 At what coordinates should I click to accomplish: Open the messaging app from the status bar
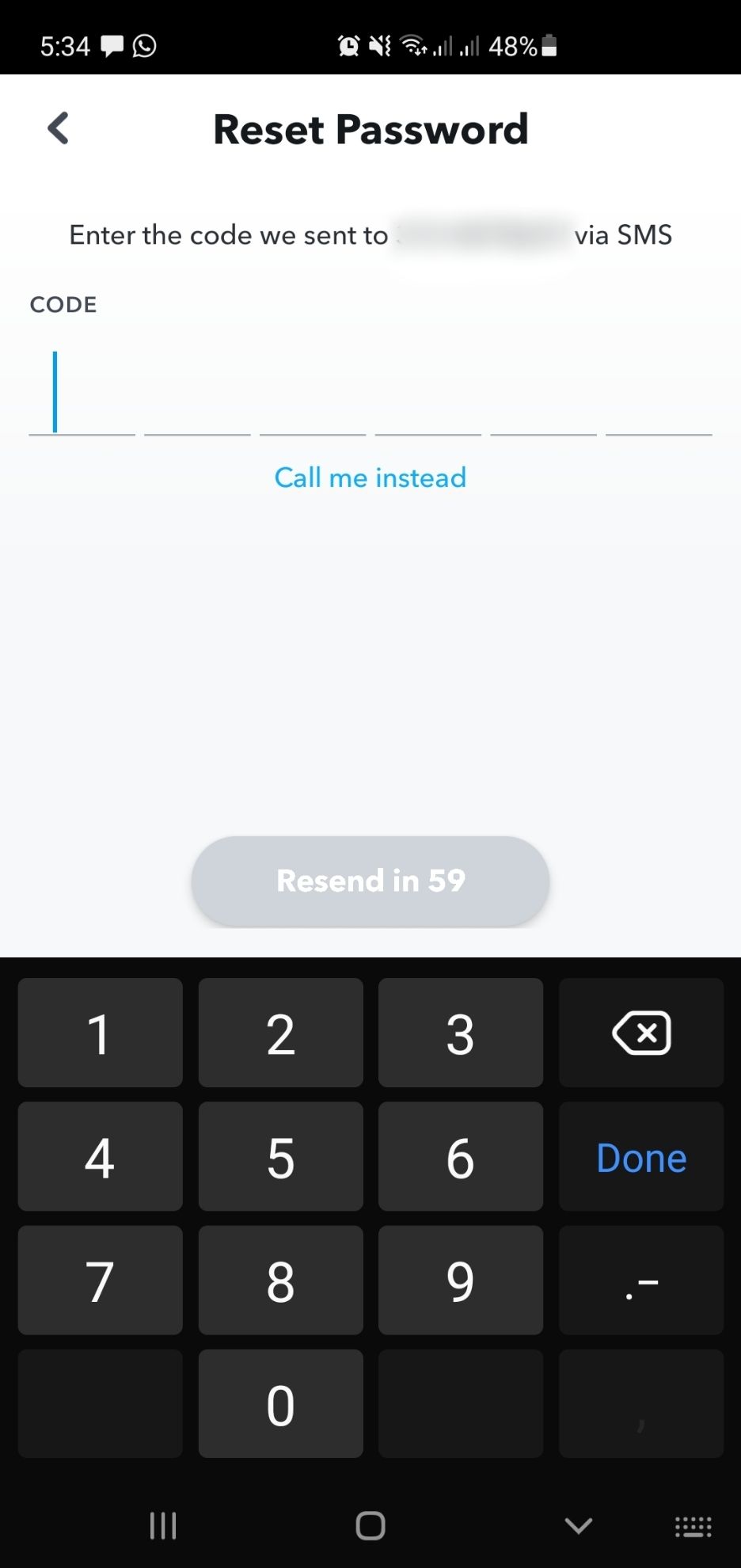pyautogui.click(x=111, y=46)
